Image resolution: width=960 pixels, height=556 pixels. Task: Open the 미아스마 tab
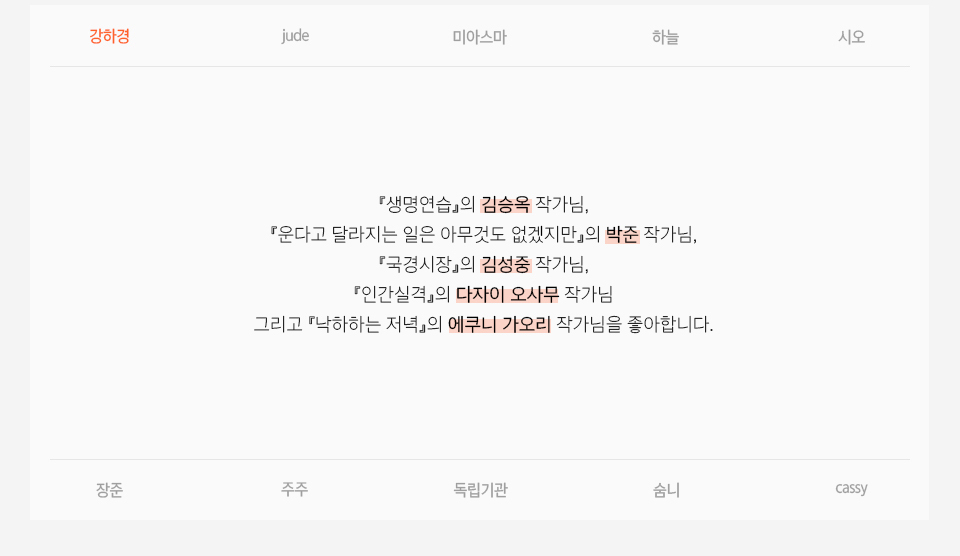point(479,37)
